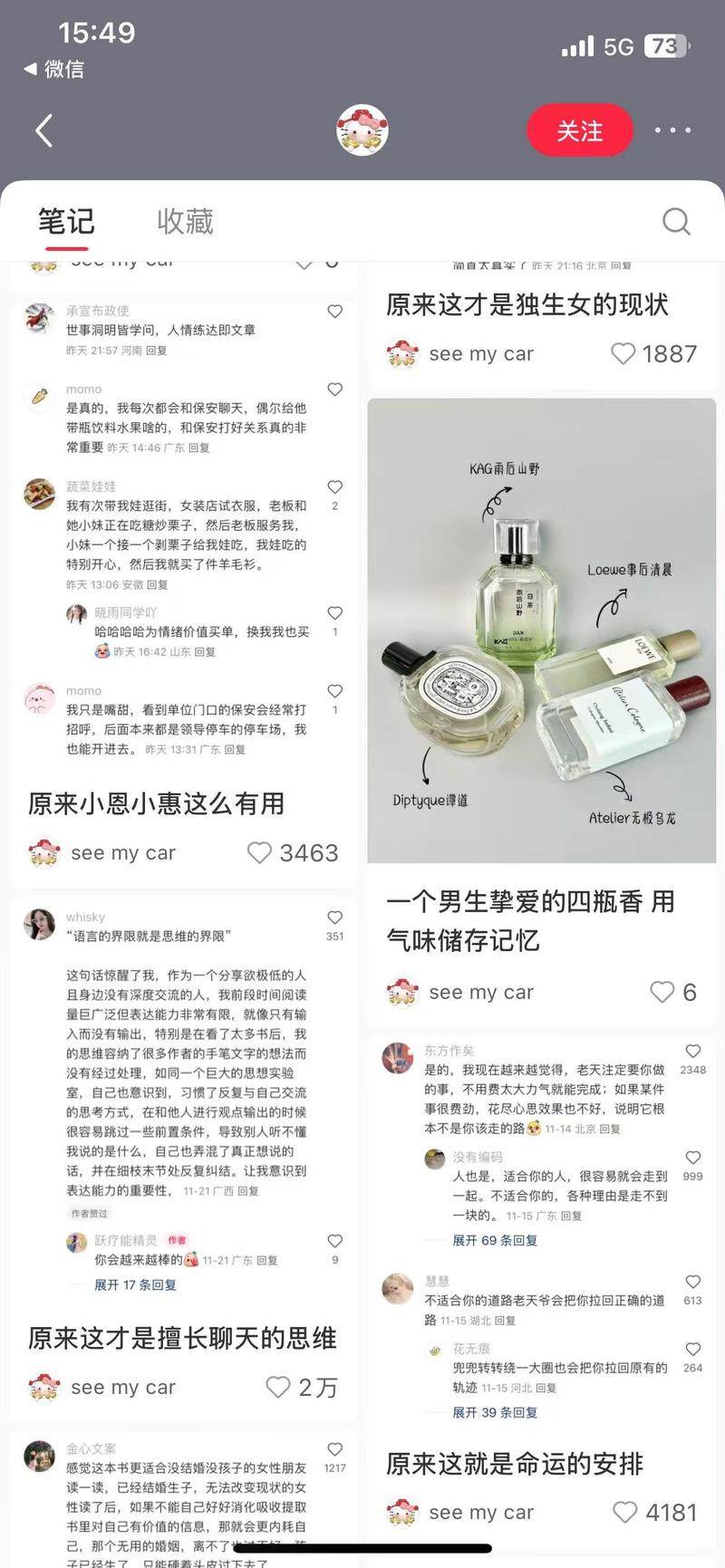Image resolution: width=725 pixels, height=1568 pixels.
Task: Open note 原来这才是独生女的现状
Action: pos(527,304)
